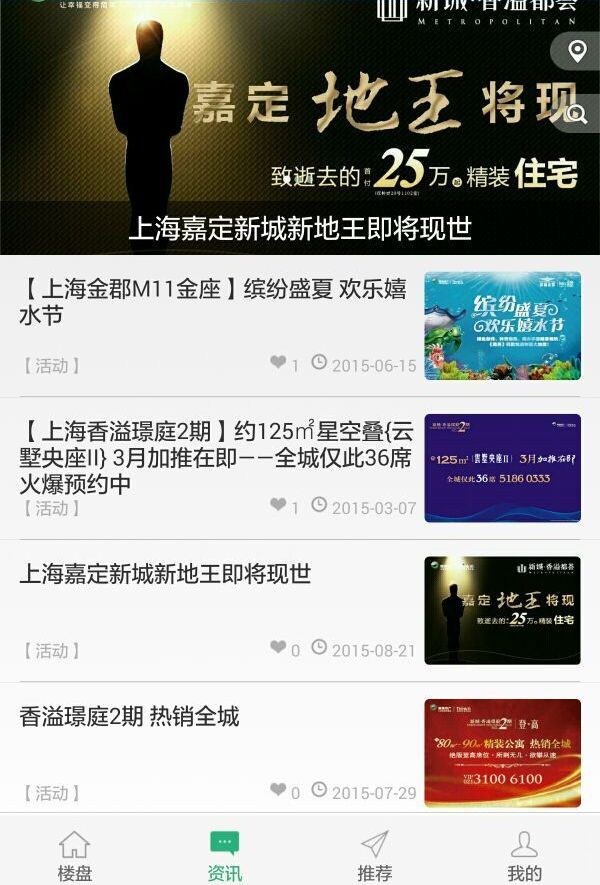This screenshot has height=885, width=600.
Task: Like the 上海金郡M11金座 article
Action: pos(278,363)
